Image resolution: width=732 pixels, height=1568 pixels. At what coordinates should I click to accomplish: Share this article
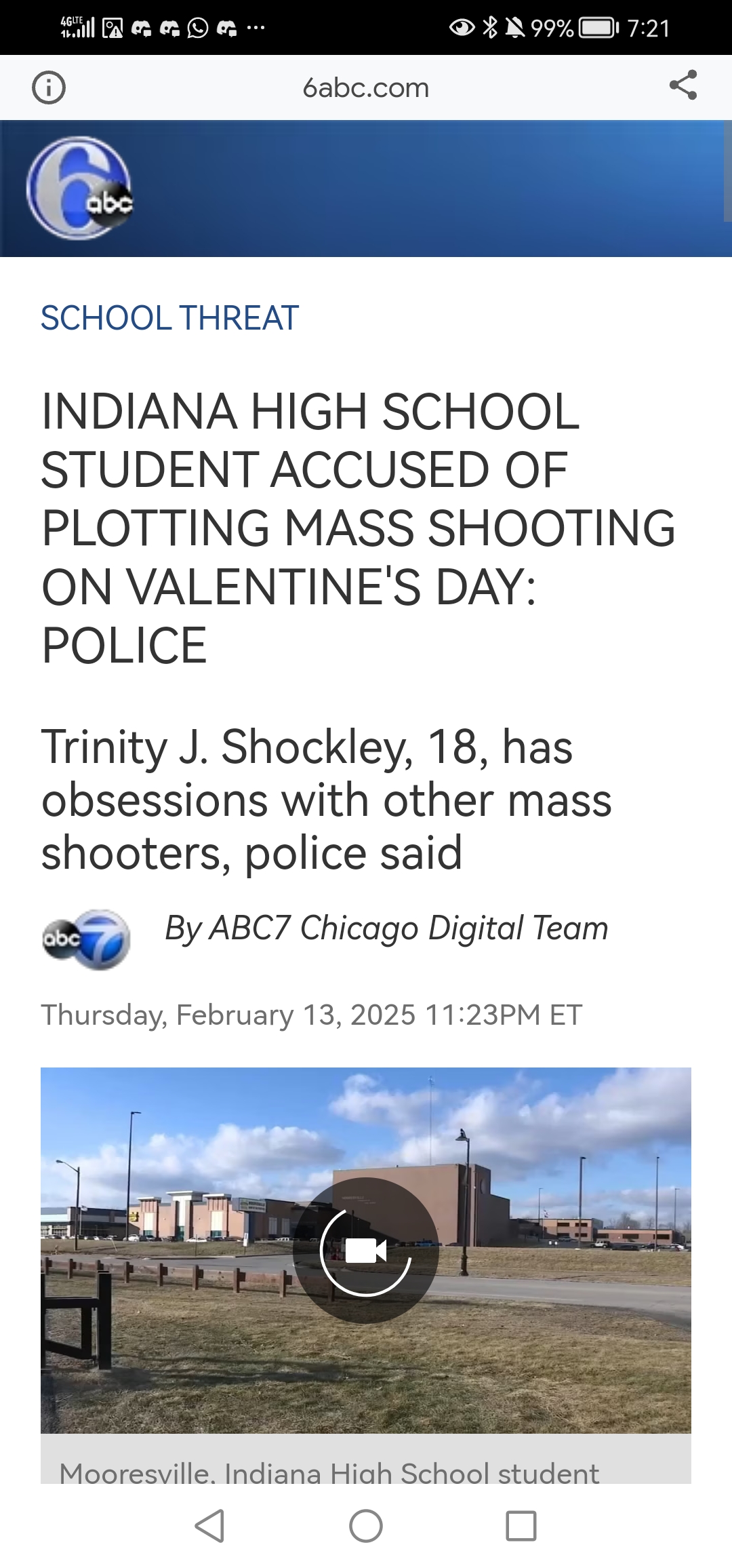[x=683, y=85]
